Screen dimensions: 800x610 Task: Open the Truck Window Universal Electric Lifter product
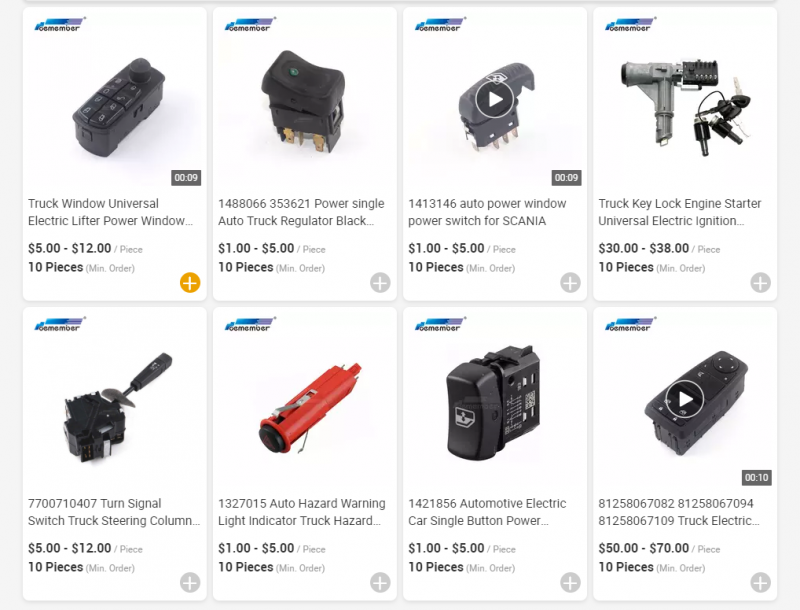tap(111, 212)
